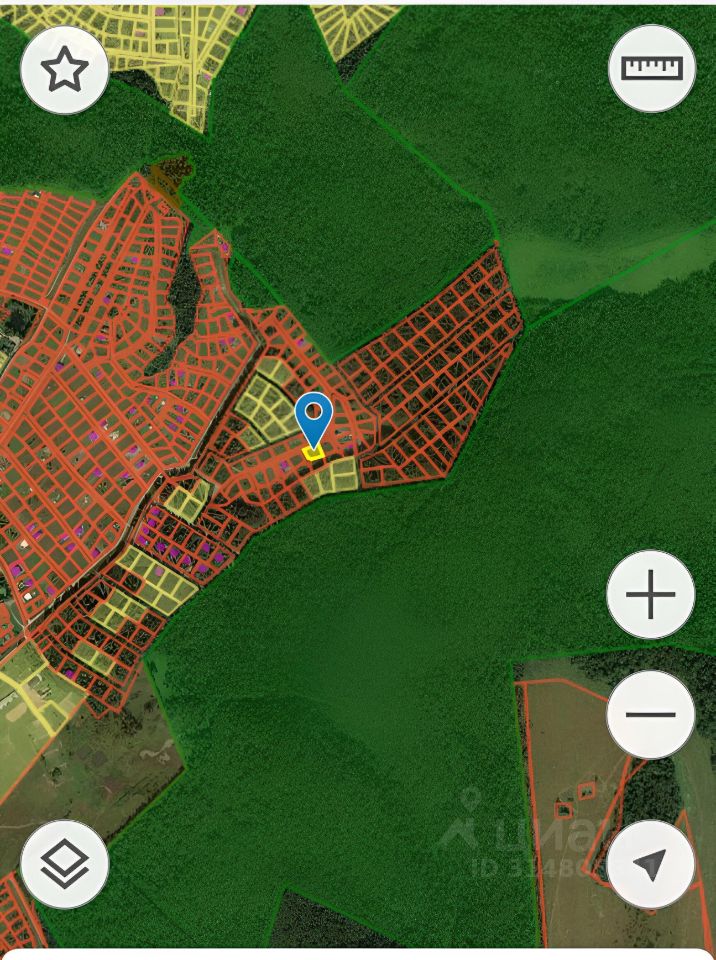Zoom in with the plus button
The width and height of the screenshot is (716, 960).
click(650, 595)
